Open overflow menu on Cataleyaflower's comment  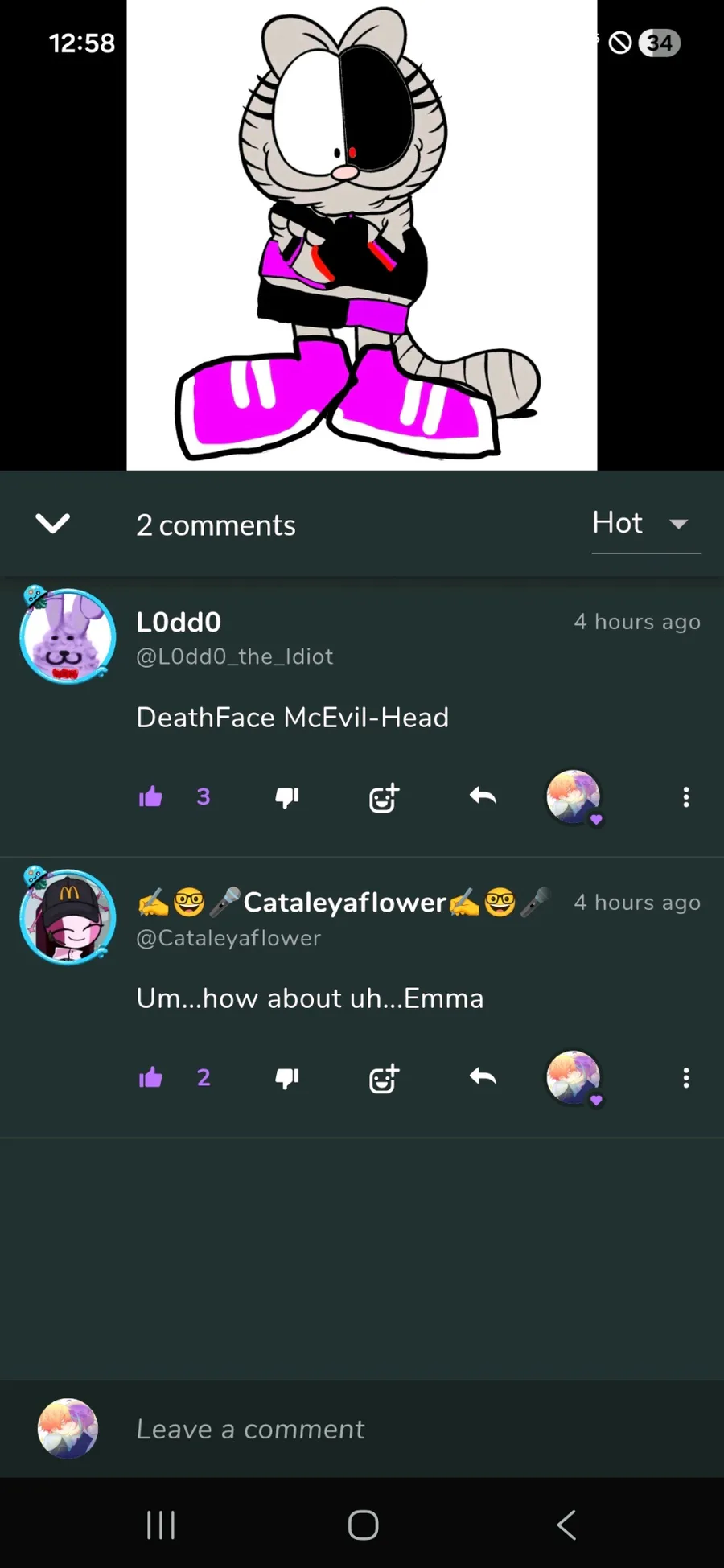685,1077
